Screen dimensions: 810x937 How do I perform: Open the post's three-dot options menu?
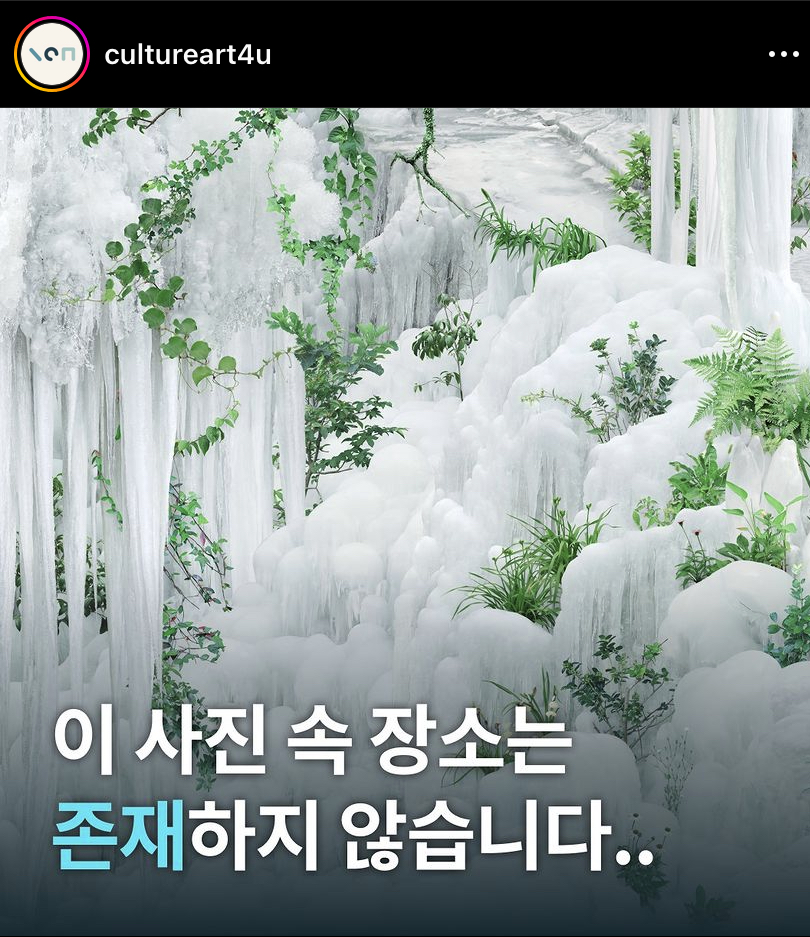point(783,54)
